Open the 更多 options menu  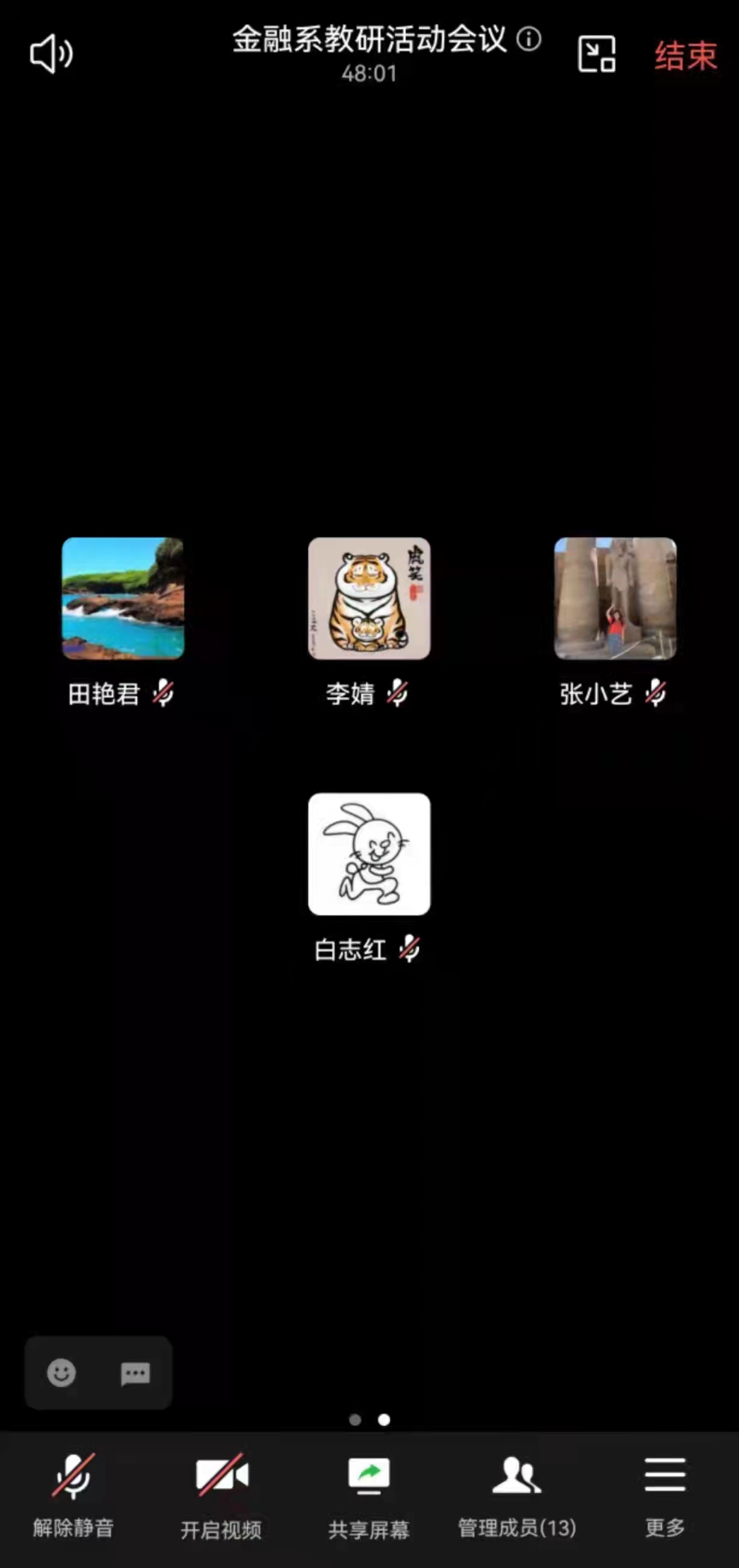(x=665, y=1489)
